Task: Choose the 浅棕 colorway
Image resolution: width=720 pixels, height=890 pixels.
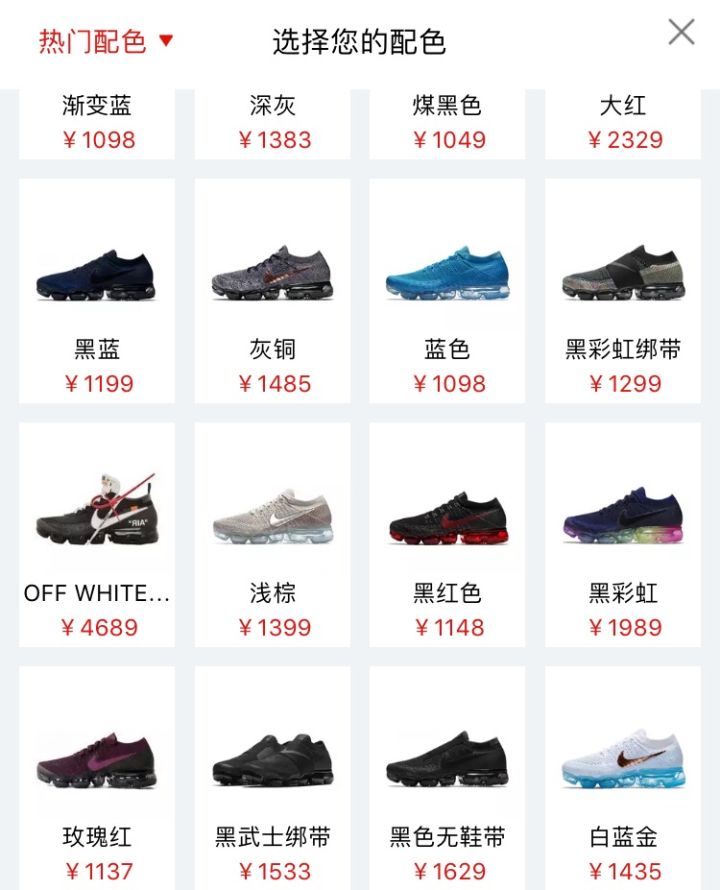Action: point(272,533)
